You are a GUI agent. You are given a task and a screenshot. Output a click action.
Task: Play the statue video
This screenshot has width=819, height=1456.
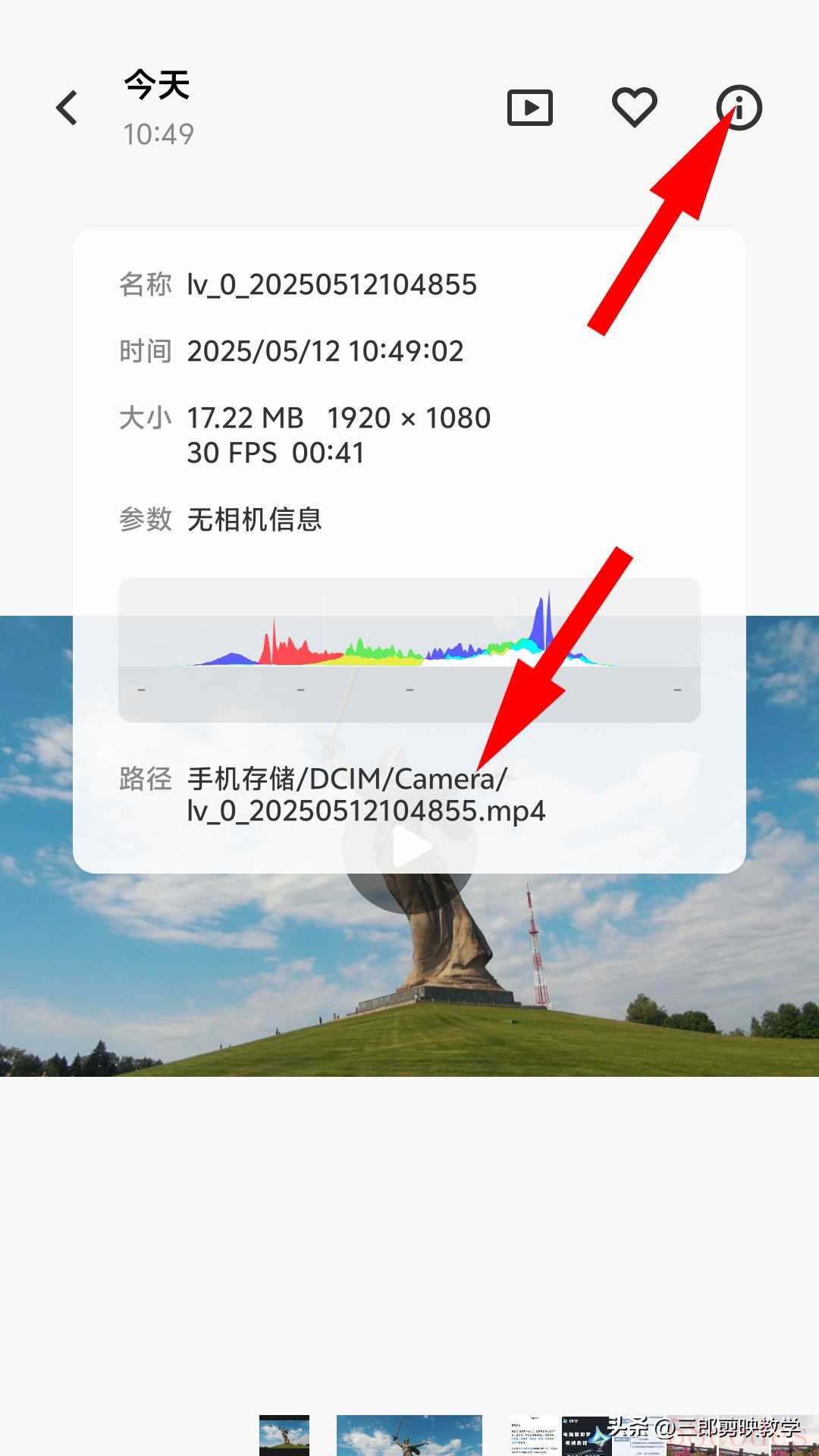[x=409, y=846]
